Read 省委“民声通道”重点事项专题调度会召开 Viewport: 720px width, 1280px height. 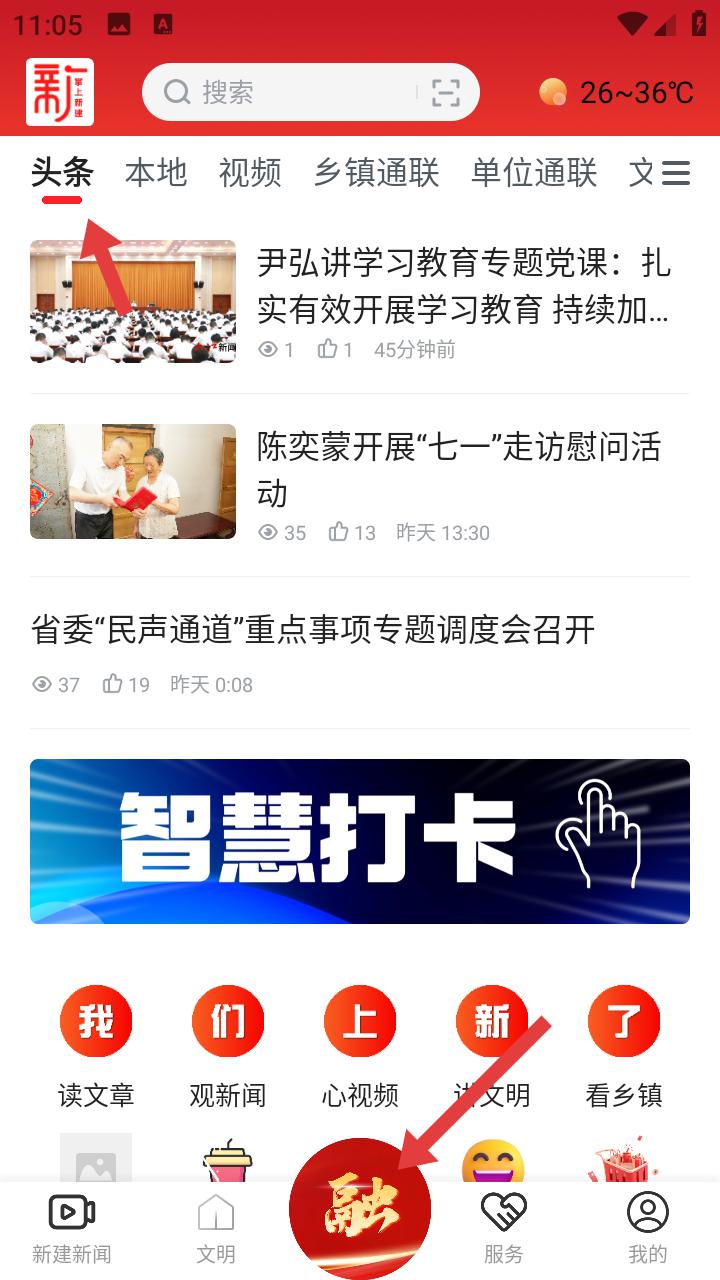pyautogui.click(x=314, y=630)
